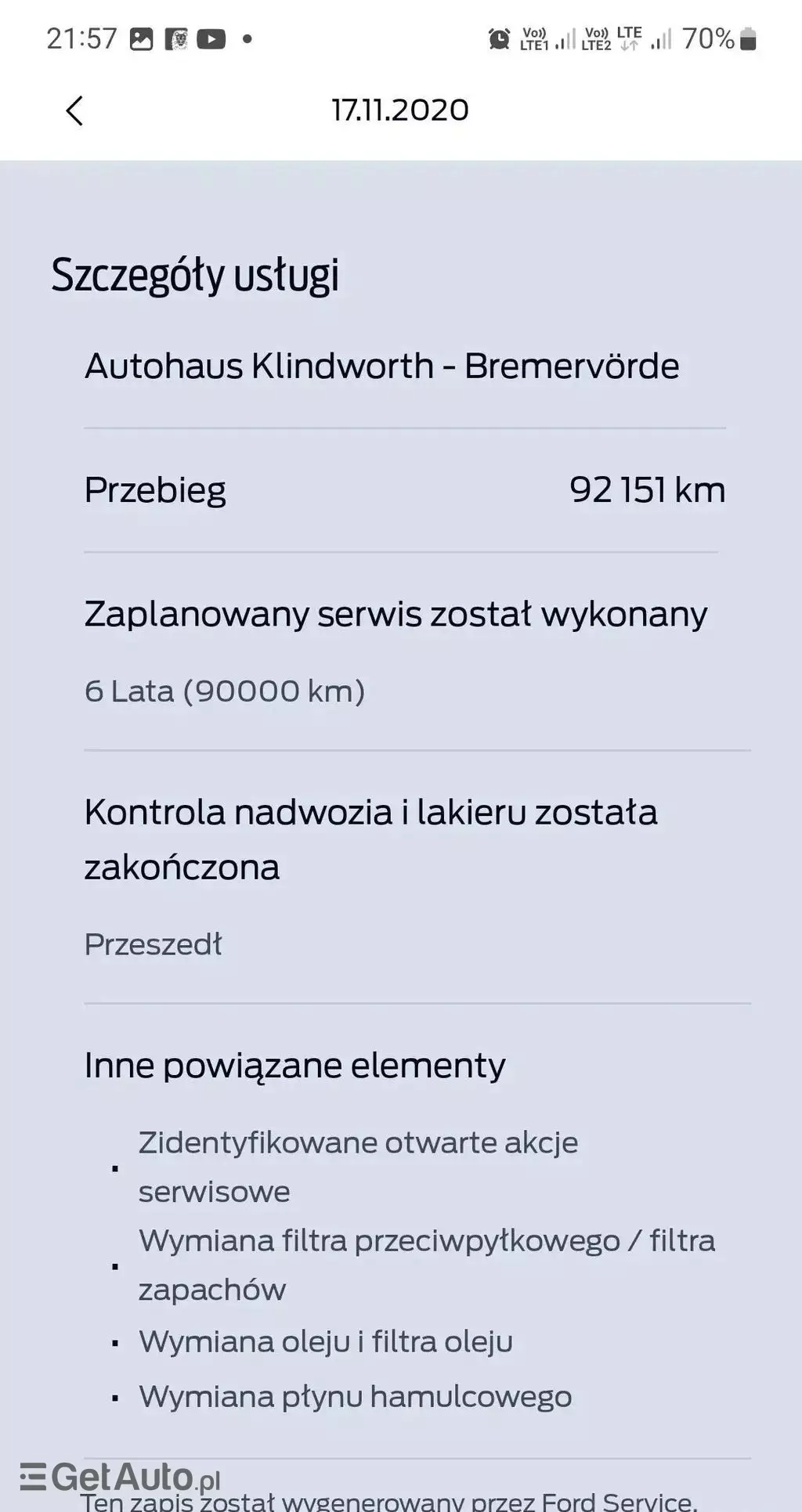Open the 17.11.2020 date header

pyautogui.click(x=398, y=110)
